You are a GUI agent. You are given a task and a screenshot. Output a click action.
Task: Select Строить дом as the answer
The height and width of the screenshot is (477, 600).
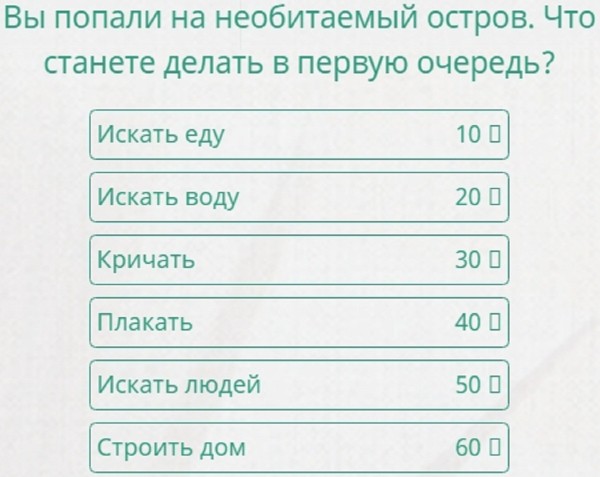click(x=299, y=447)
